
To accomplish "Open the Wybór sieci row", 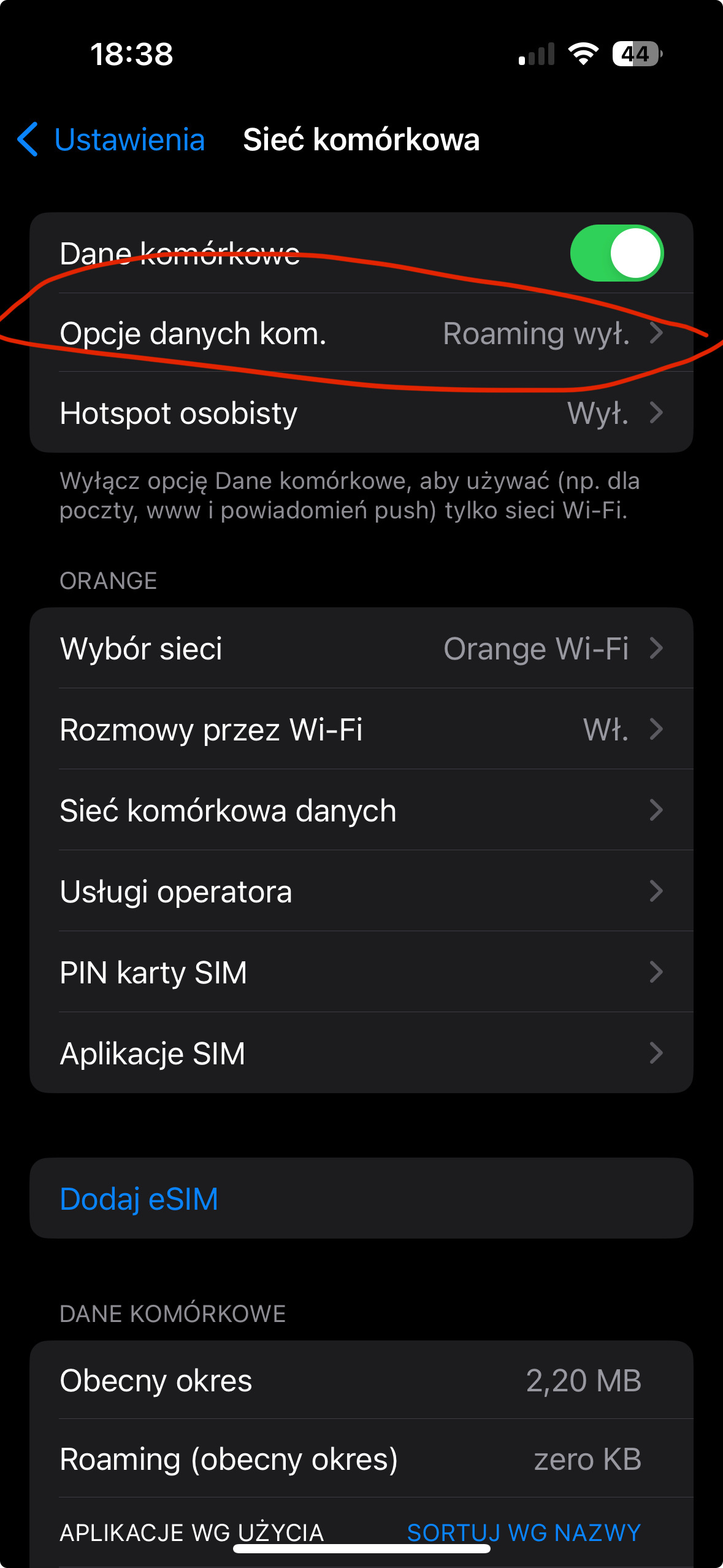I will 361,648.
